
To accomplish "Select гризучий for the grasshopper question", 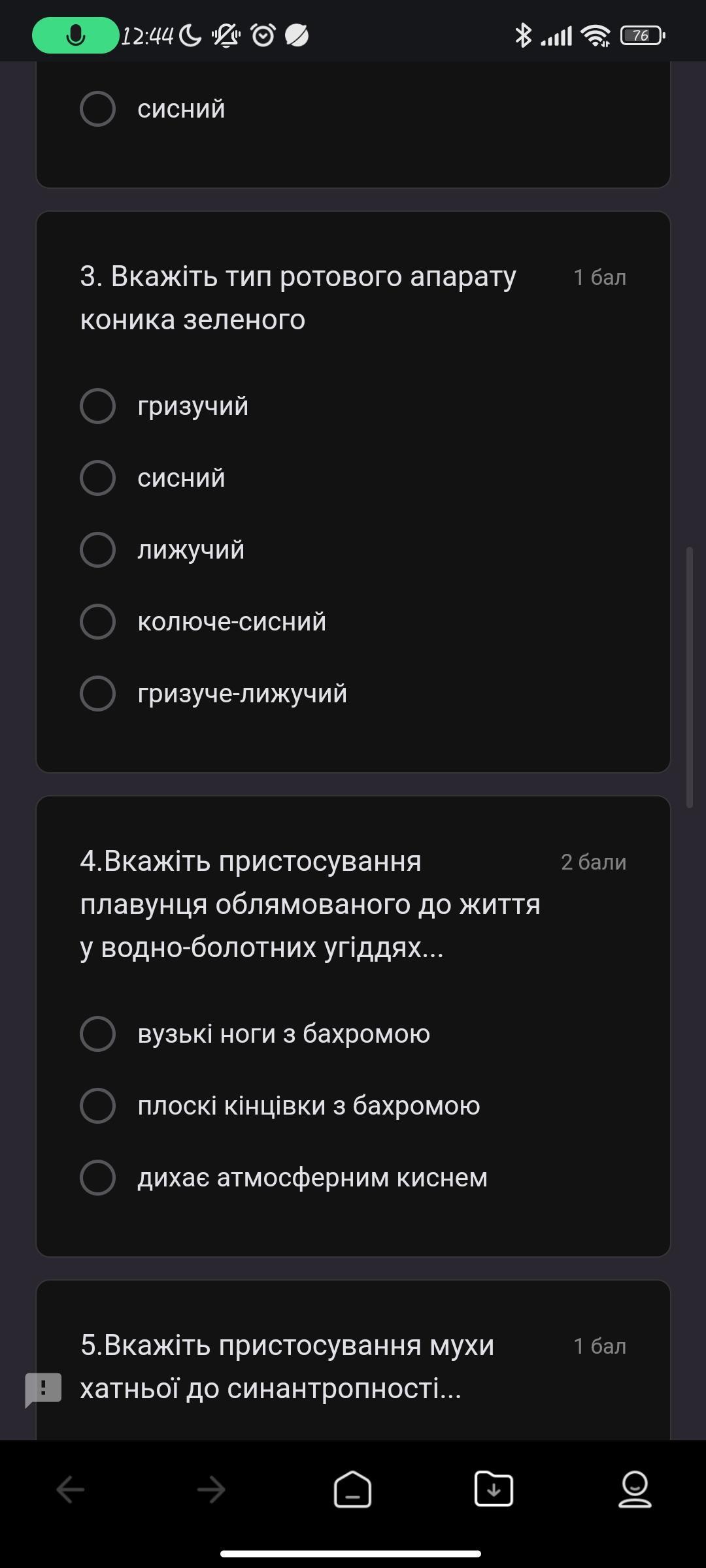I will tap(98, 406).
